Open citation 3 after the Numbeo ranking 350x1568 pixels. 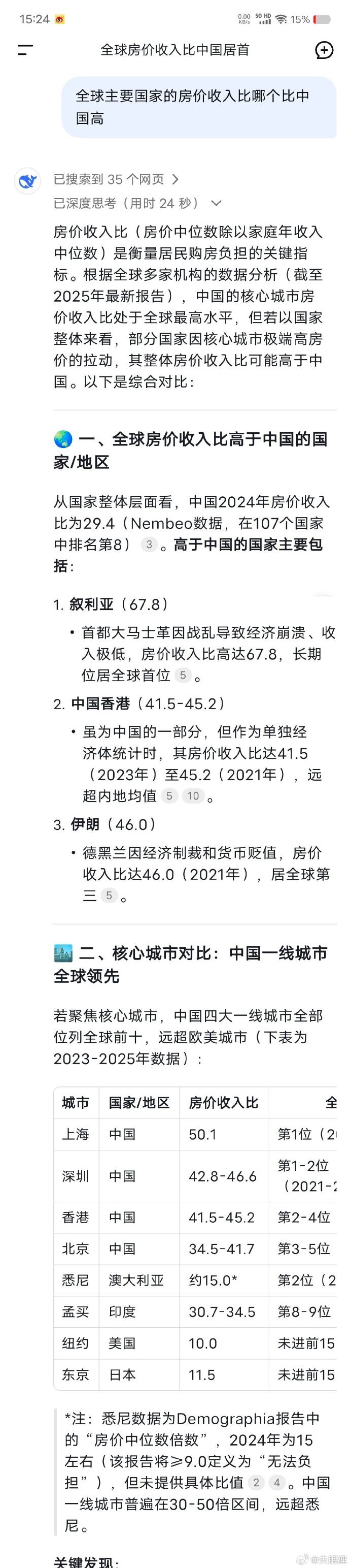click(x=149, y=544)
